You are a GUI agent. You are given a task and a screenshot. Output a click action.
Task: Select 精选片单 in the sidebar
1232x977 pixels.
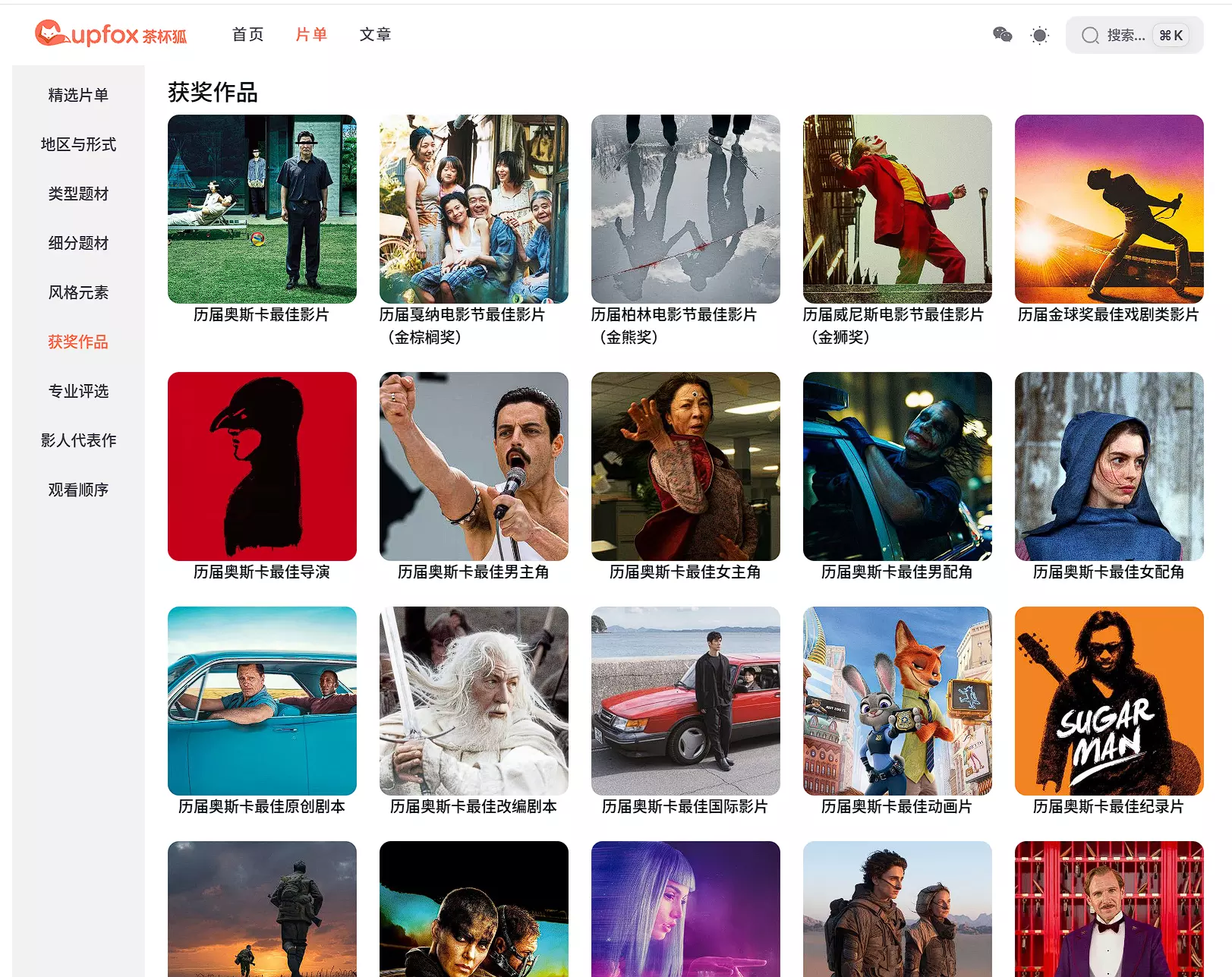click(x=78, y=95)
